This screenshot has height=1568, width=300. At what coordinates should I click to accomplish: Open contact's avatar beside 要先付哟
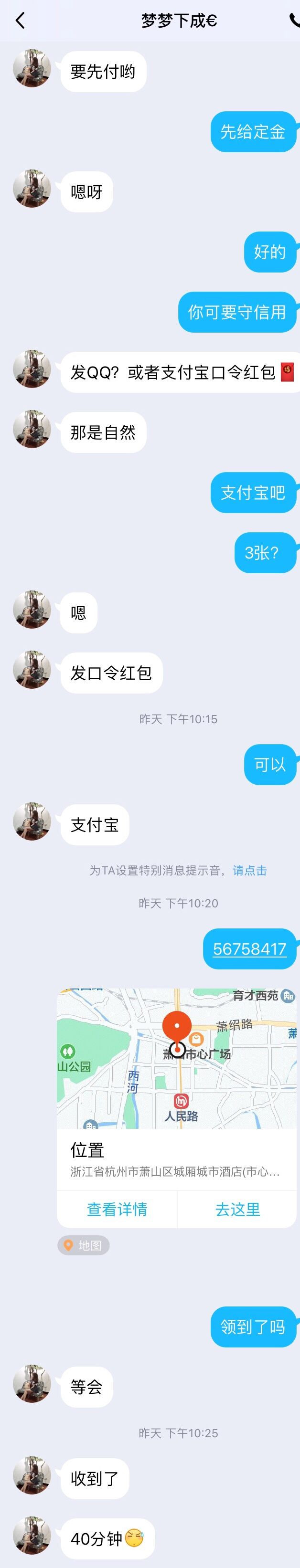pyautogui.click(x=32, y=69)
